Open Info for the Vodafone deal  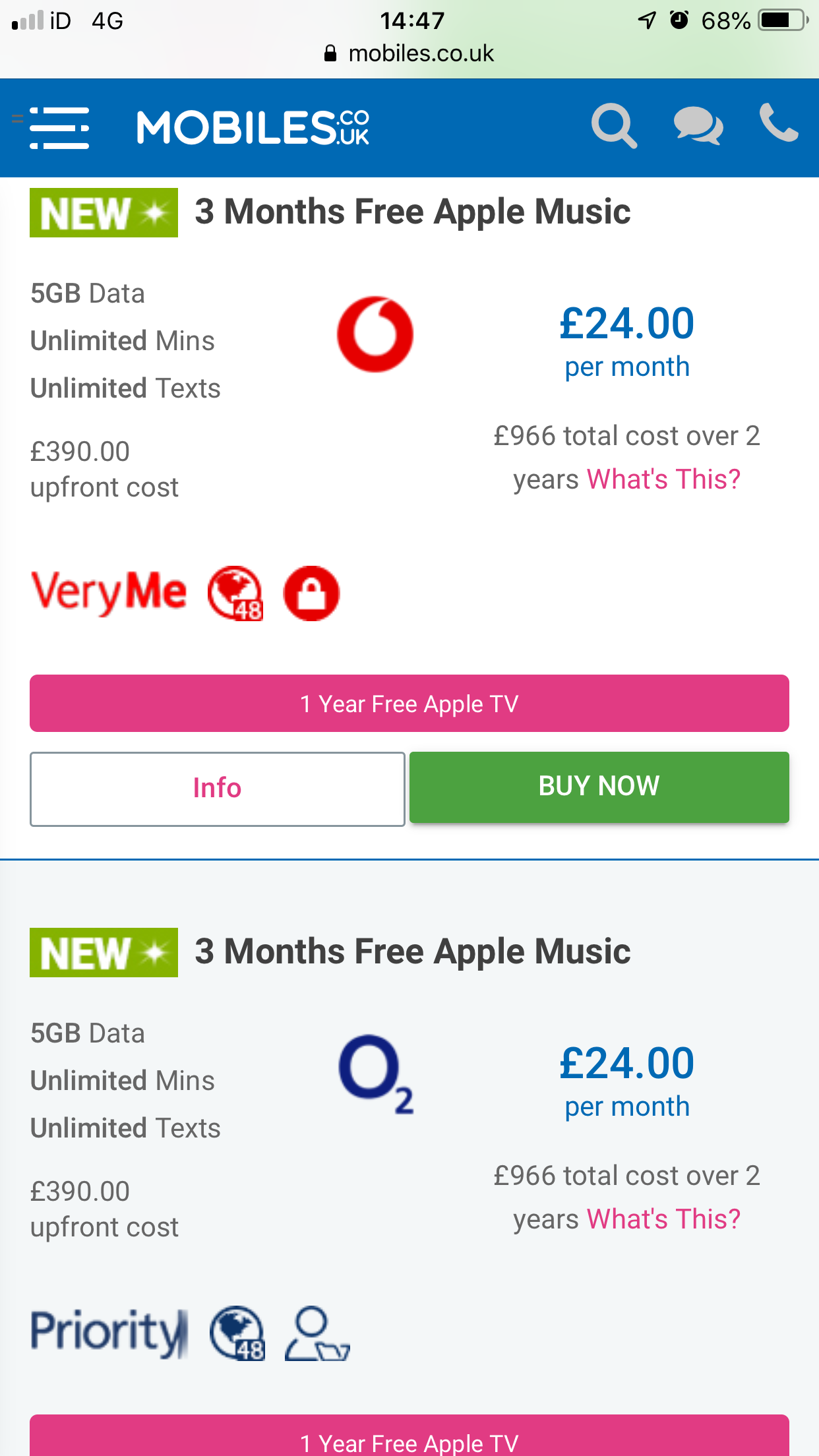point(218,789)
